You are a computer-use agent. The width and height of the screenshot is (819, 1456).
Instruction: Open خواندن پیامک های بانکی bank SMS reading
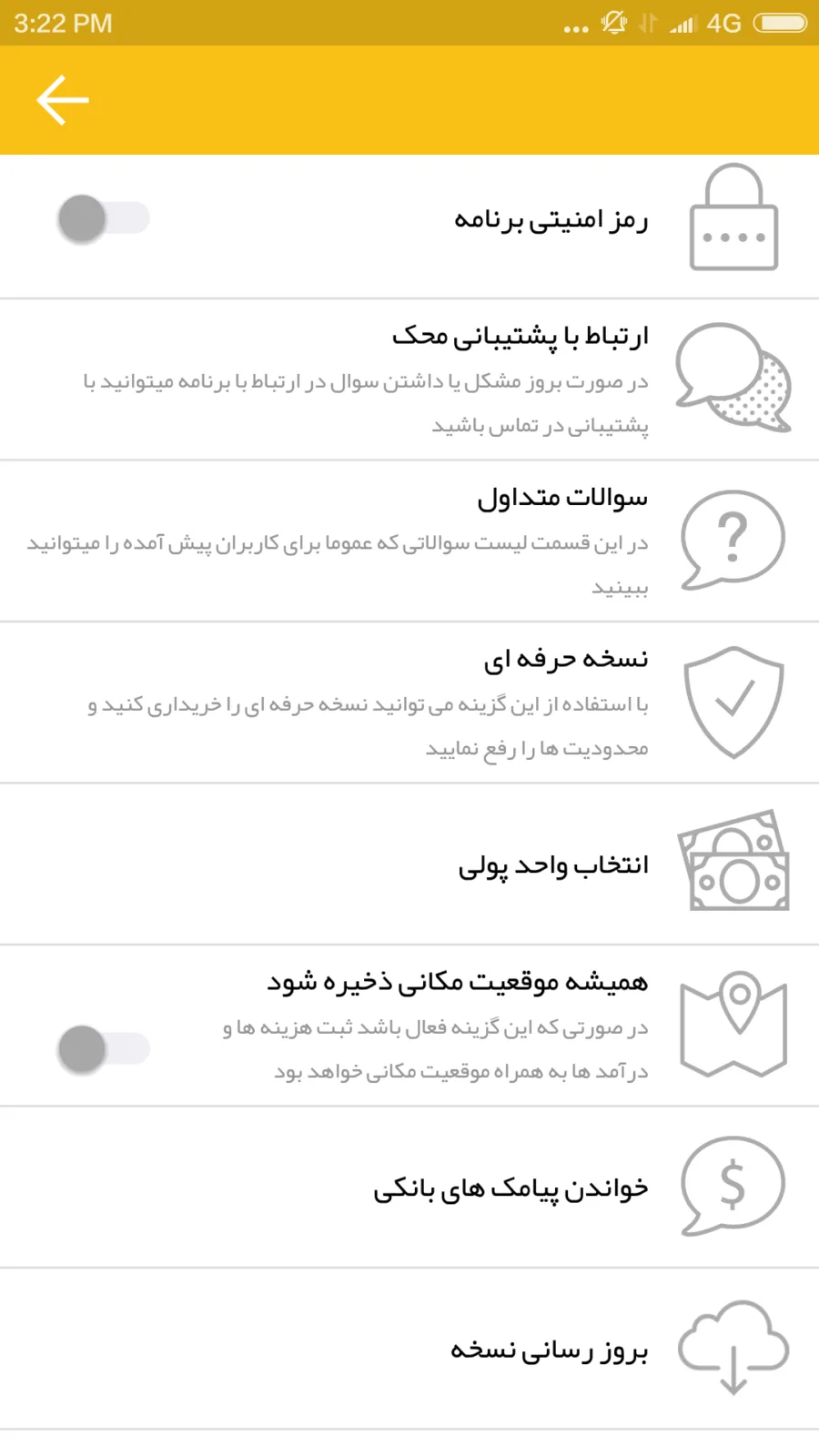pos(409,1188)
